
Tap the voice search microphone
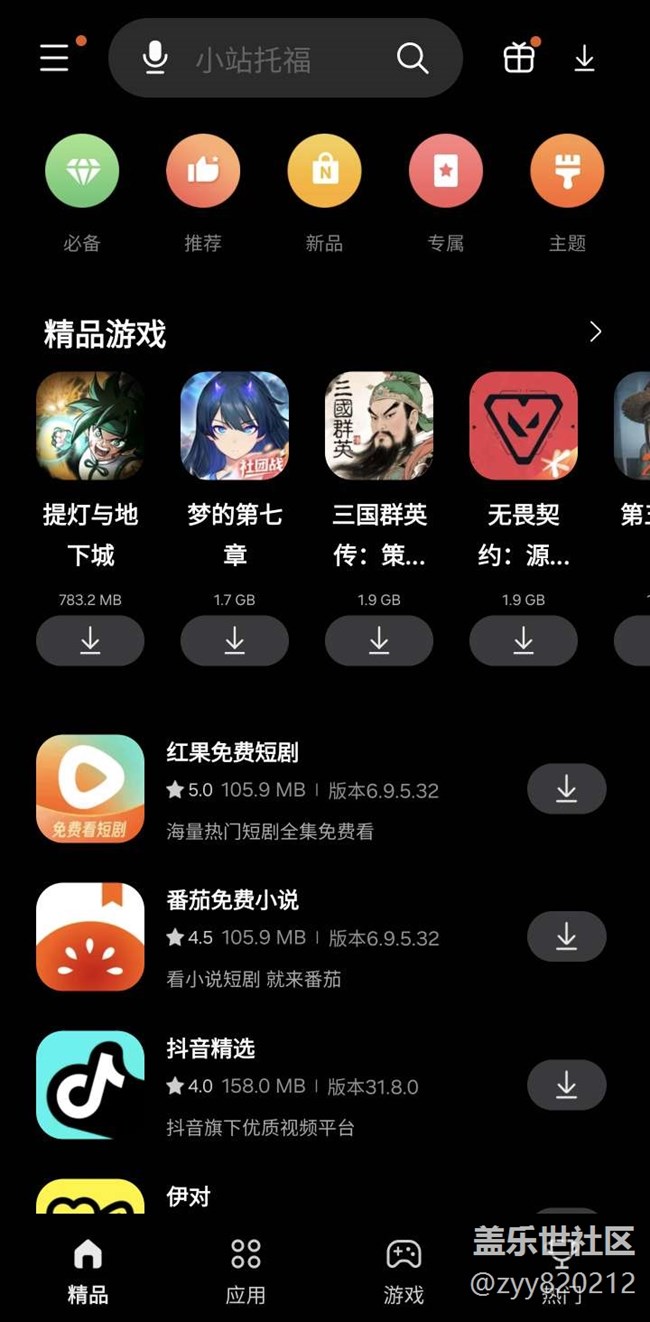coord(155,58)
